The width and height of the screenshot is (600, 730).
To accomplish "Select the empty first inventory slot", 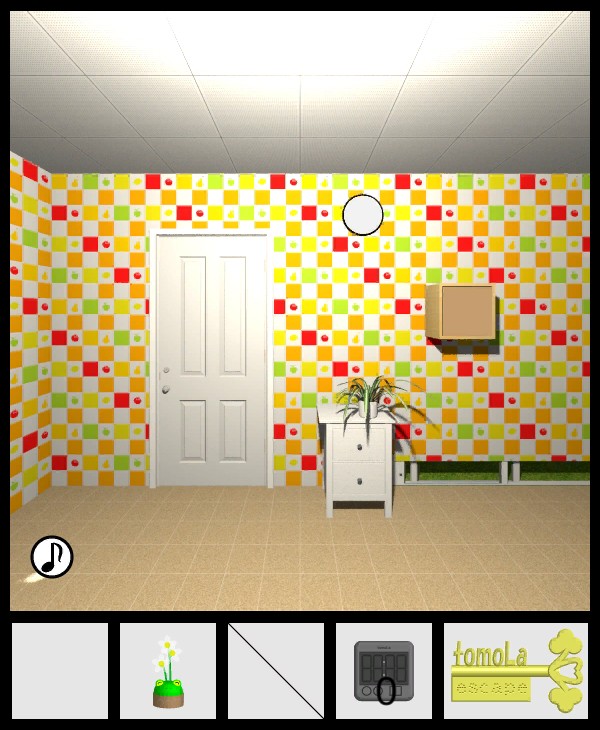I will point(60,671).
